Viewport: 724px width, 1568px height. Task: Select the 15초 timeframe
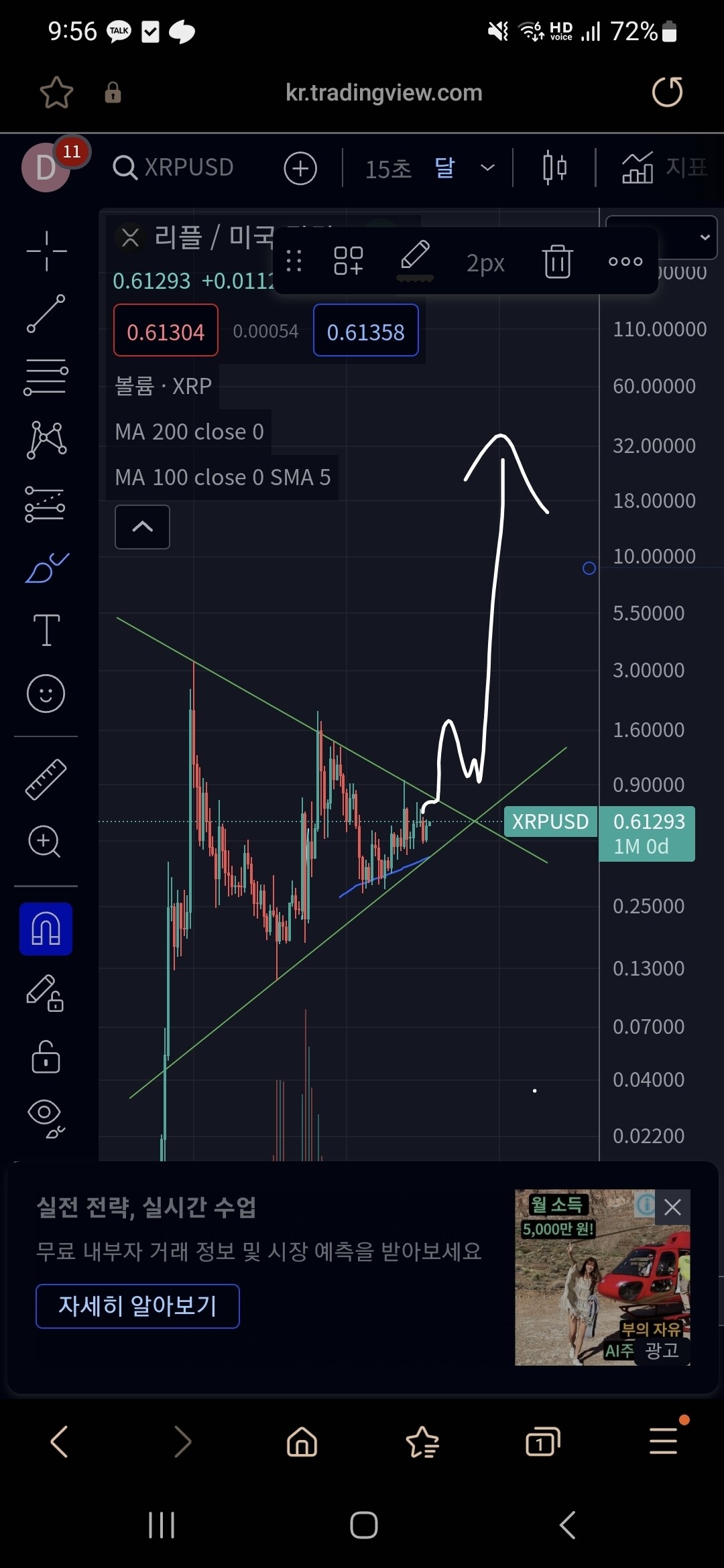pos(388,169)
